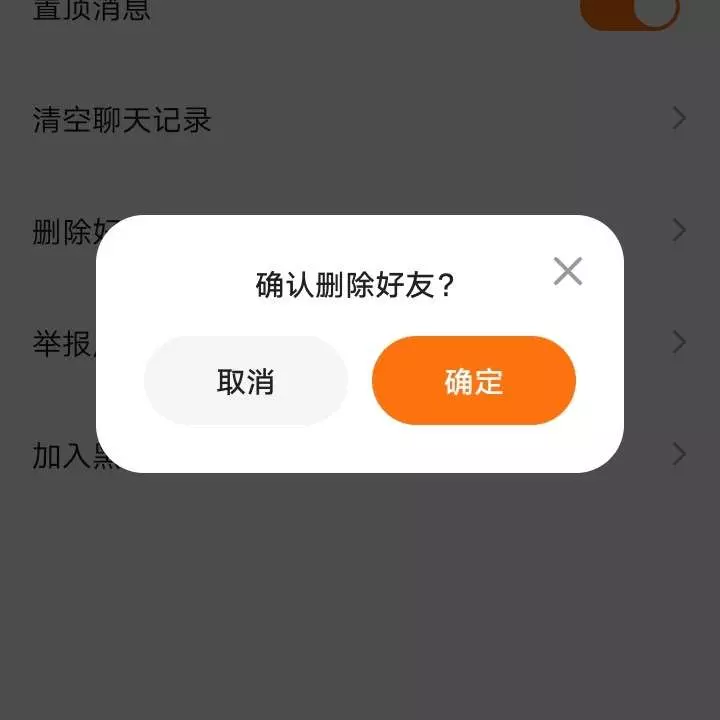Dismiss the dialog with the X icon
720x720 pixels.
click(567, 271)
